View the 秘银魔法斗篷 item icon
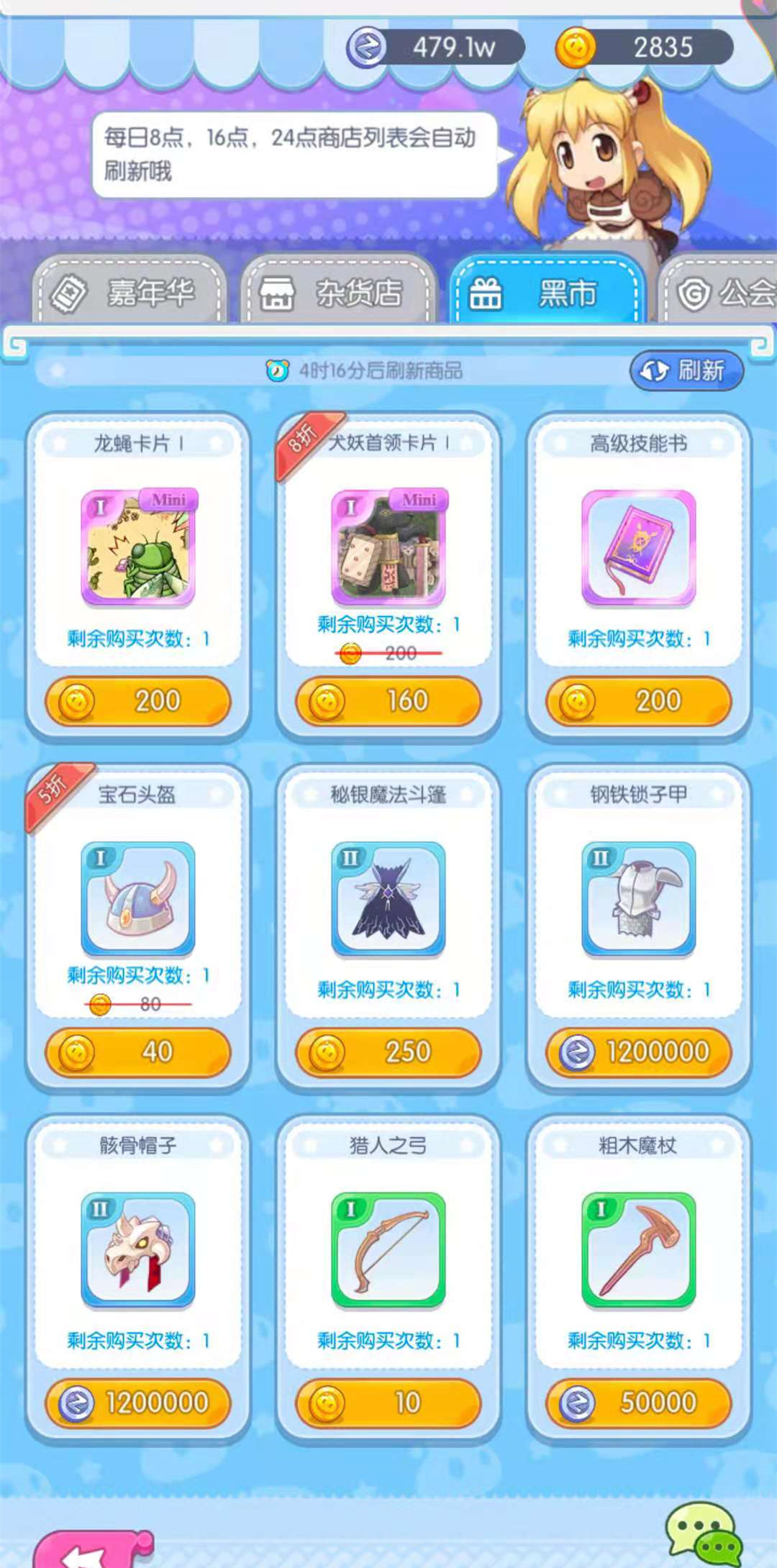The width and height of the screenshot is (777, 1568). (388, 899)
